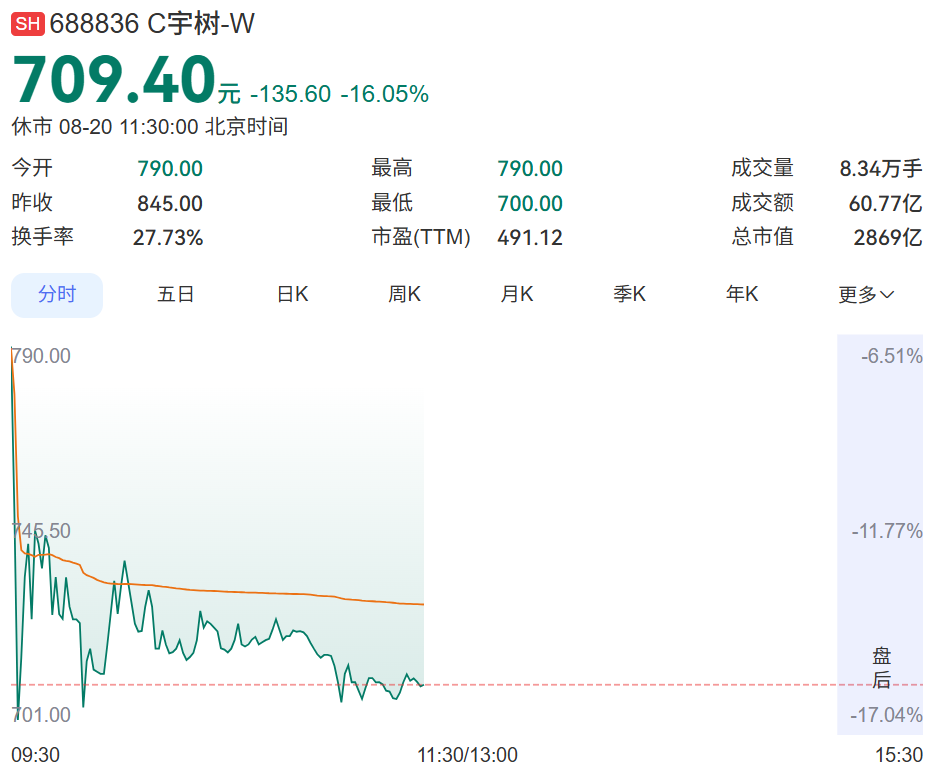The width and height of the screenshot is (941, 773).
Task: Expand the 更多 chart options dropdown
Action: [866, 295]
